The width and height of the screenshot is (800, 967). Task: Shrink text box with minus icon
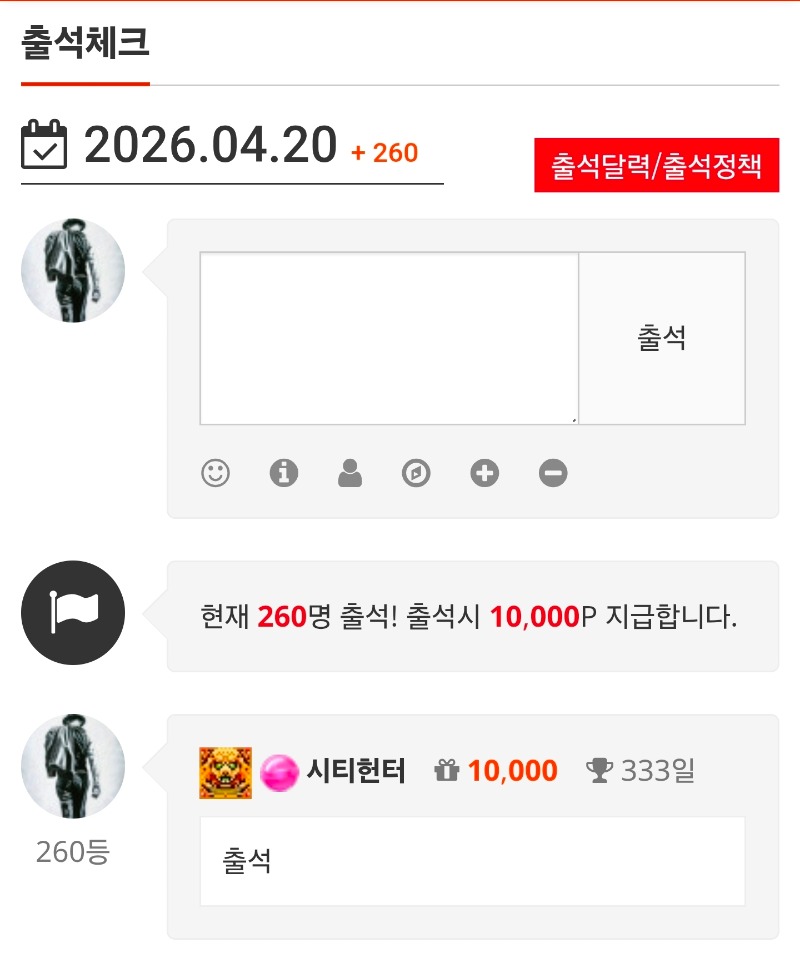(553, 472)
